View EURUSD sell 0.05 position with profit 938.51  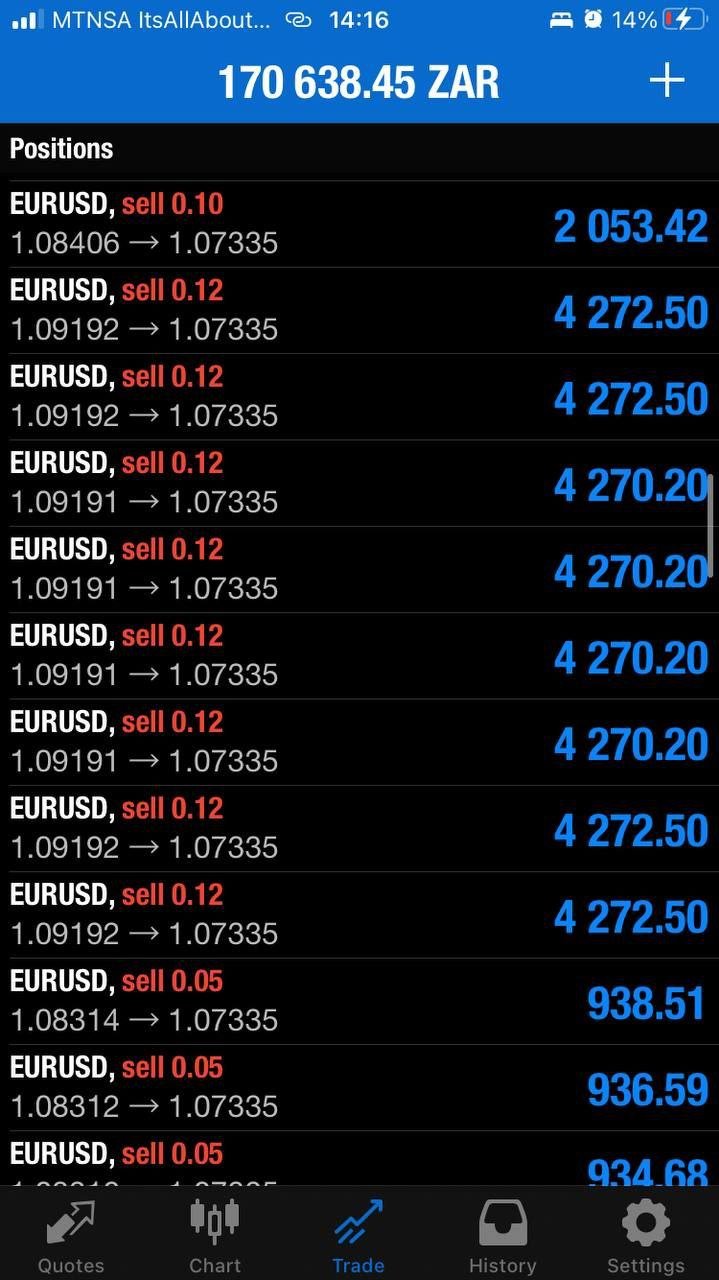359,1001
